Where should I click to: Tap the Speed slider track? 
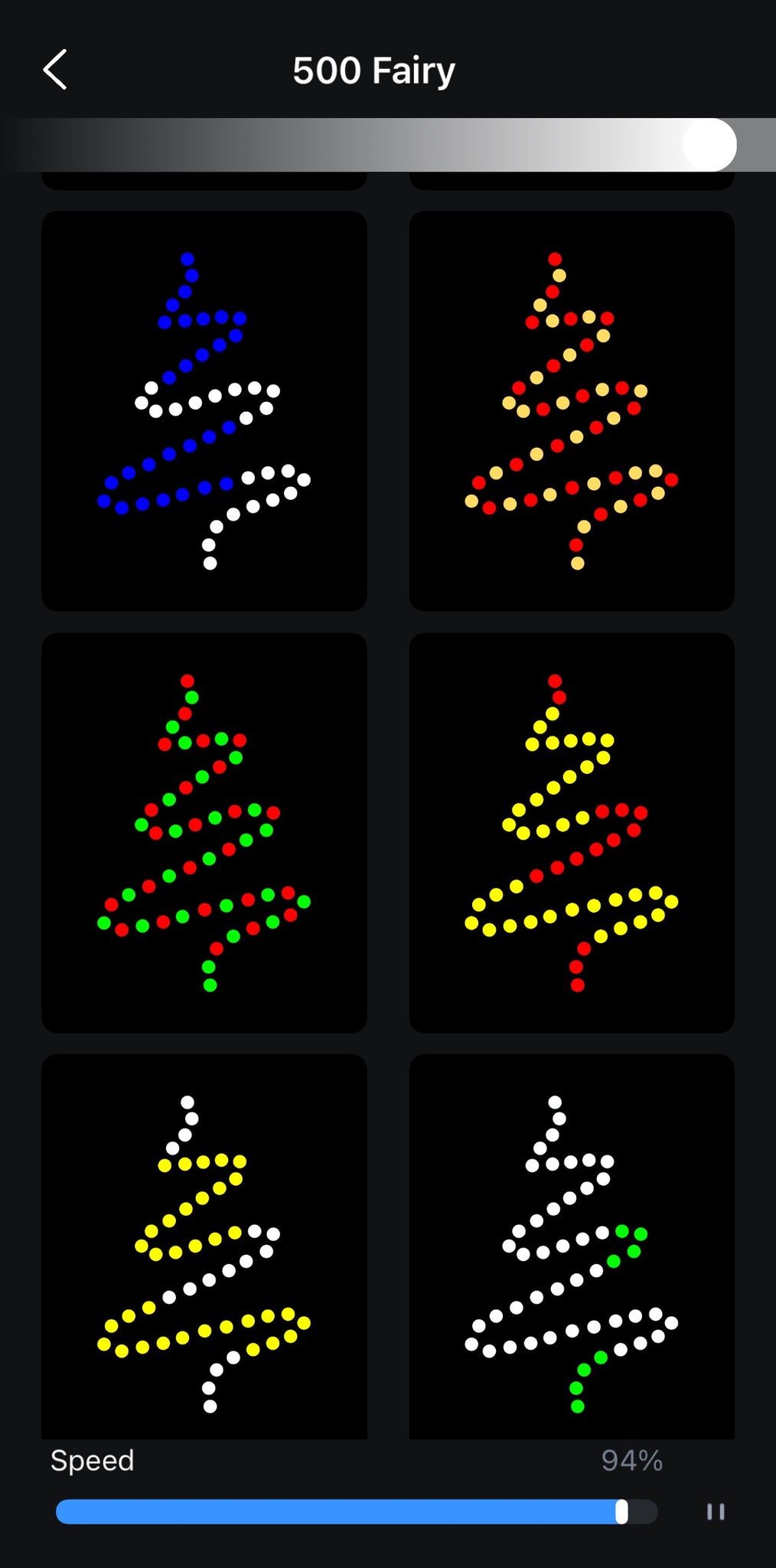[x=357, y=1511]
